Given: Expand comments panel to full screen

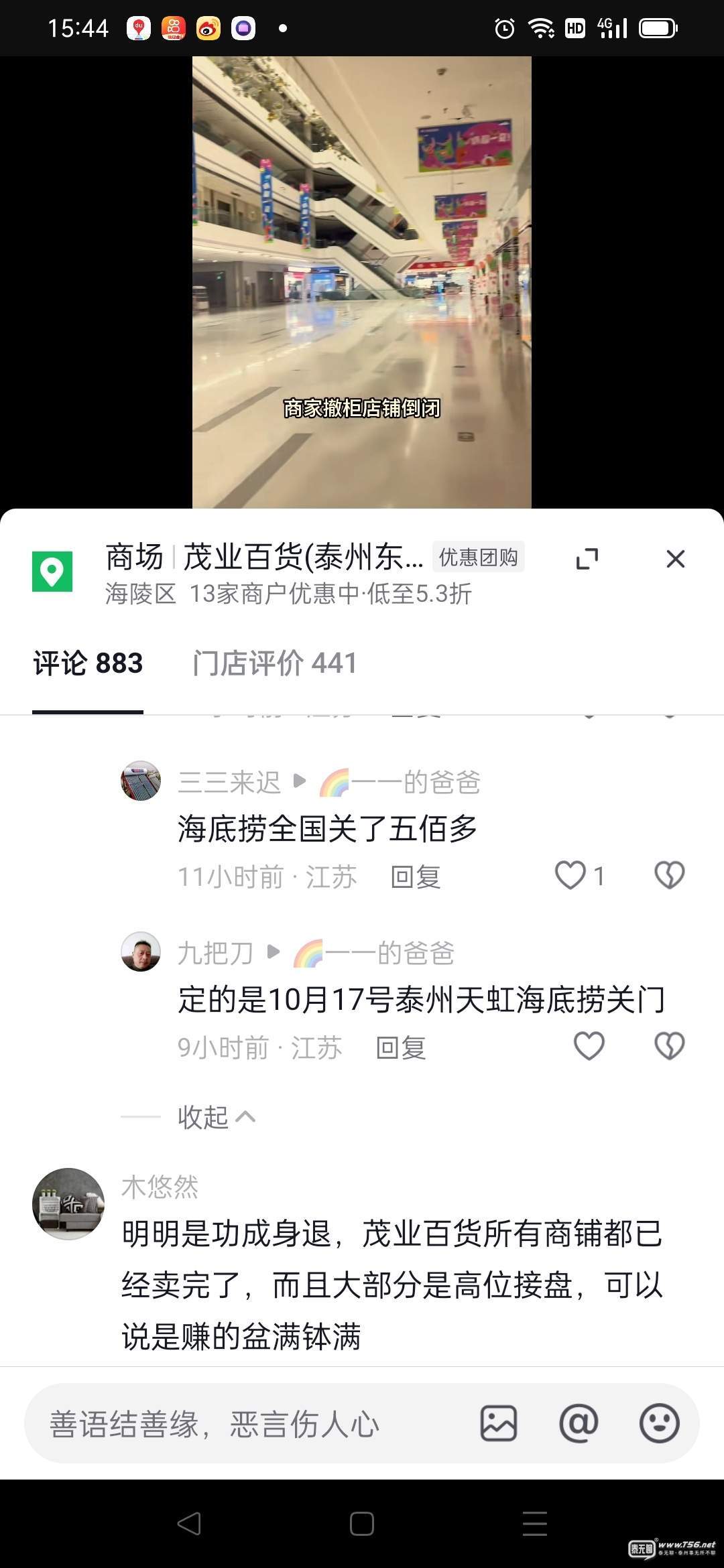Looking at the screenshot, I should [x=587, y=559].
